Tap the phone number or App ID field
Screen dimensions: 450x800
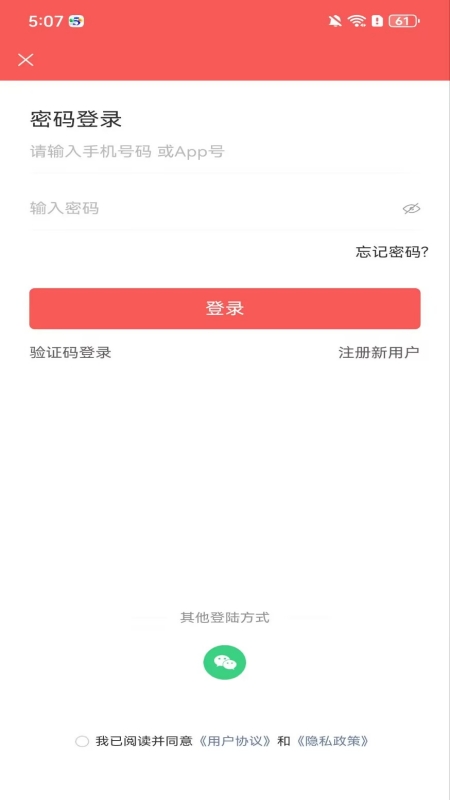tap(224, 152)
